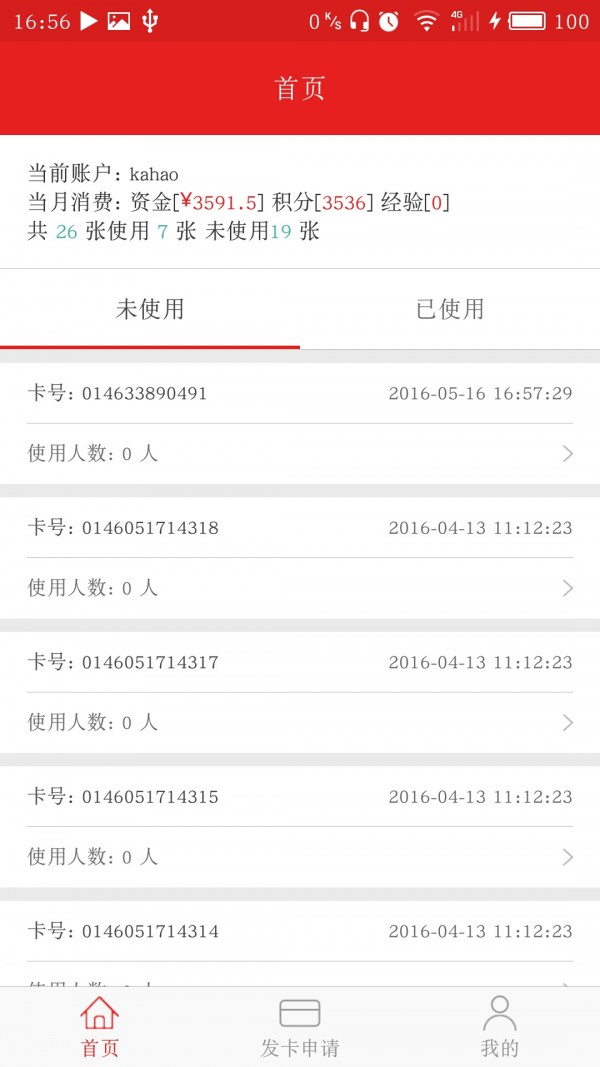Go to 发卡申请 tab
The image size is (600, 1067).
click(300, 1027)
